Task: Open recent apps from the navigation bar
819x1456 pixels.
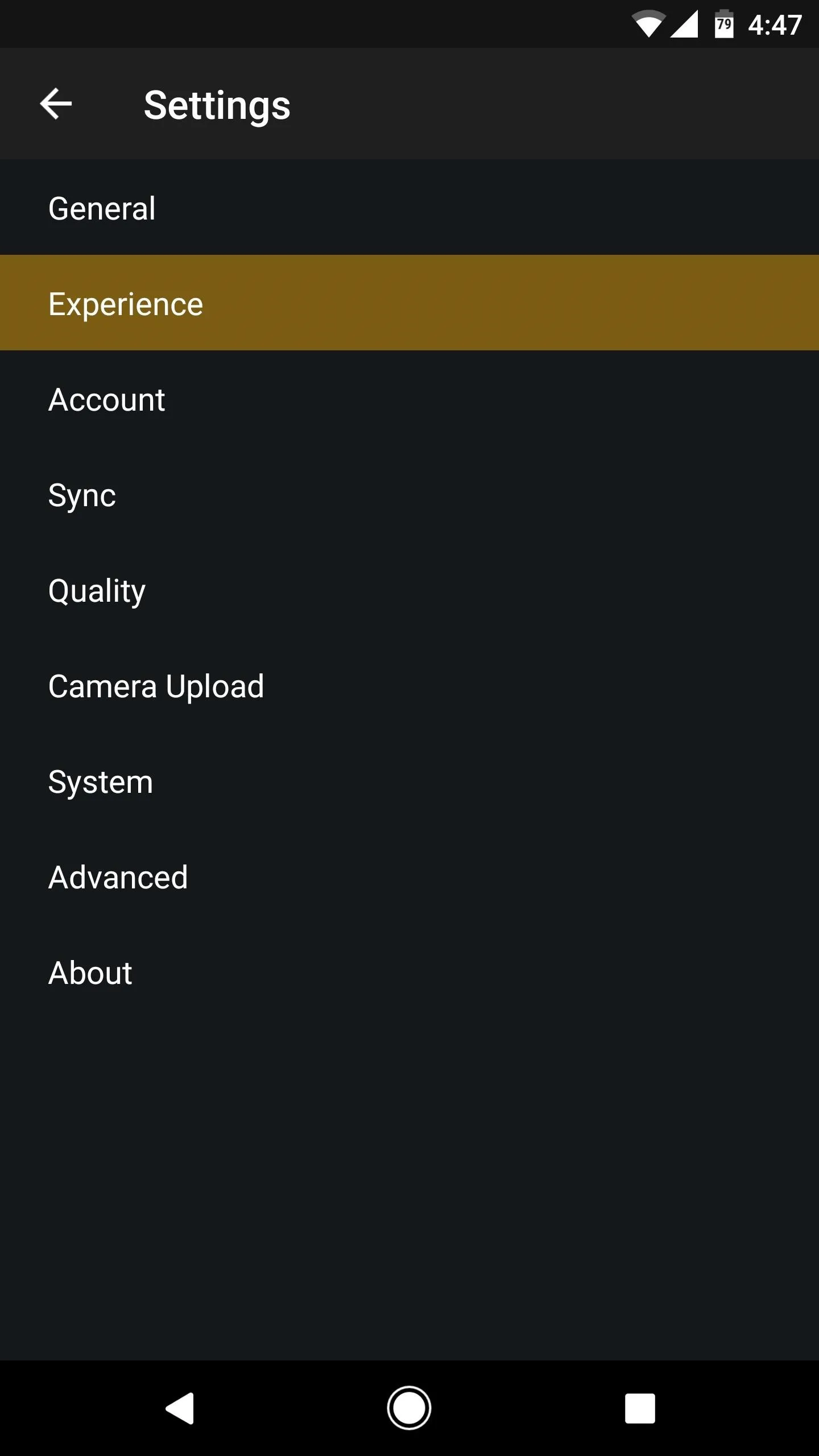Action: pos(640,1408)
